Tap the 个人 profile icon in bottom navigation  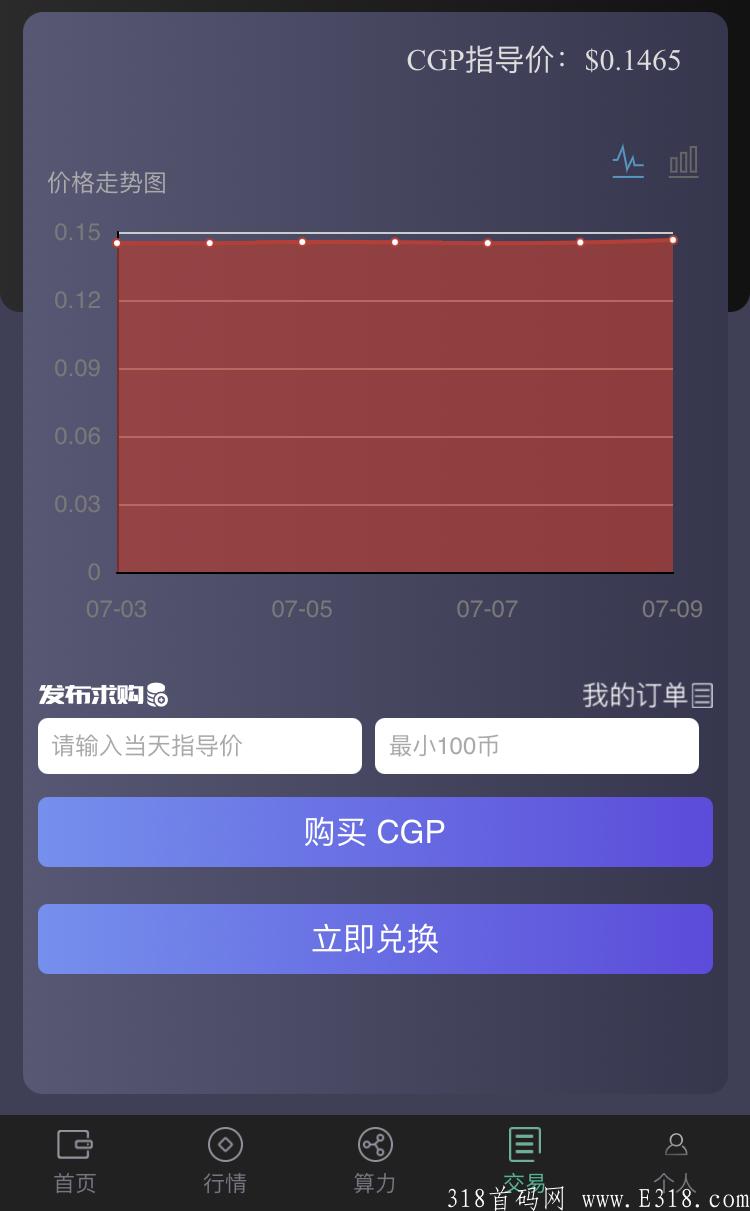tap(674, 1143)
